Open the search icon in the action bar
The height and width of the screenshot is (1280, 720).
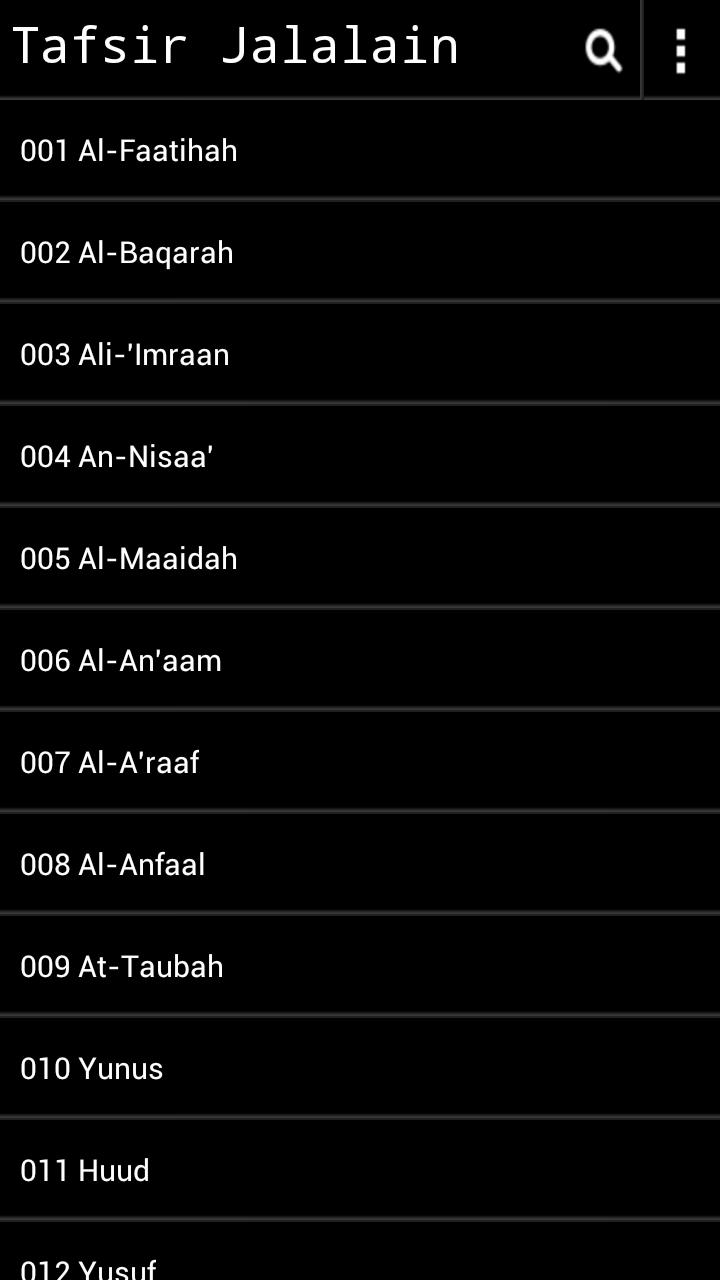(603, 49)
